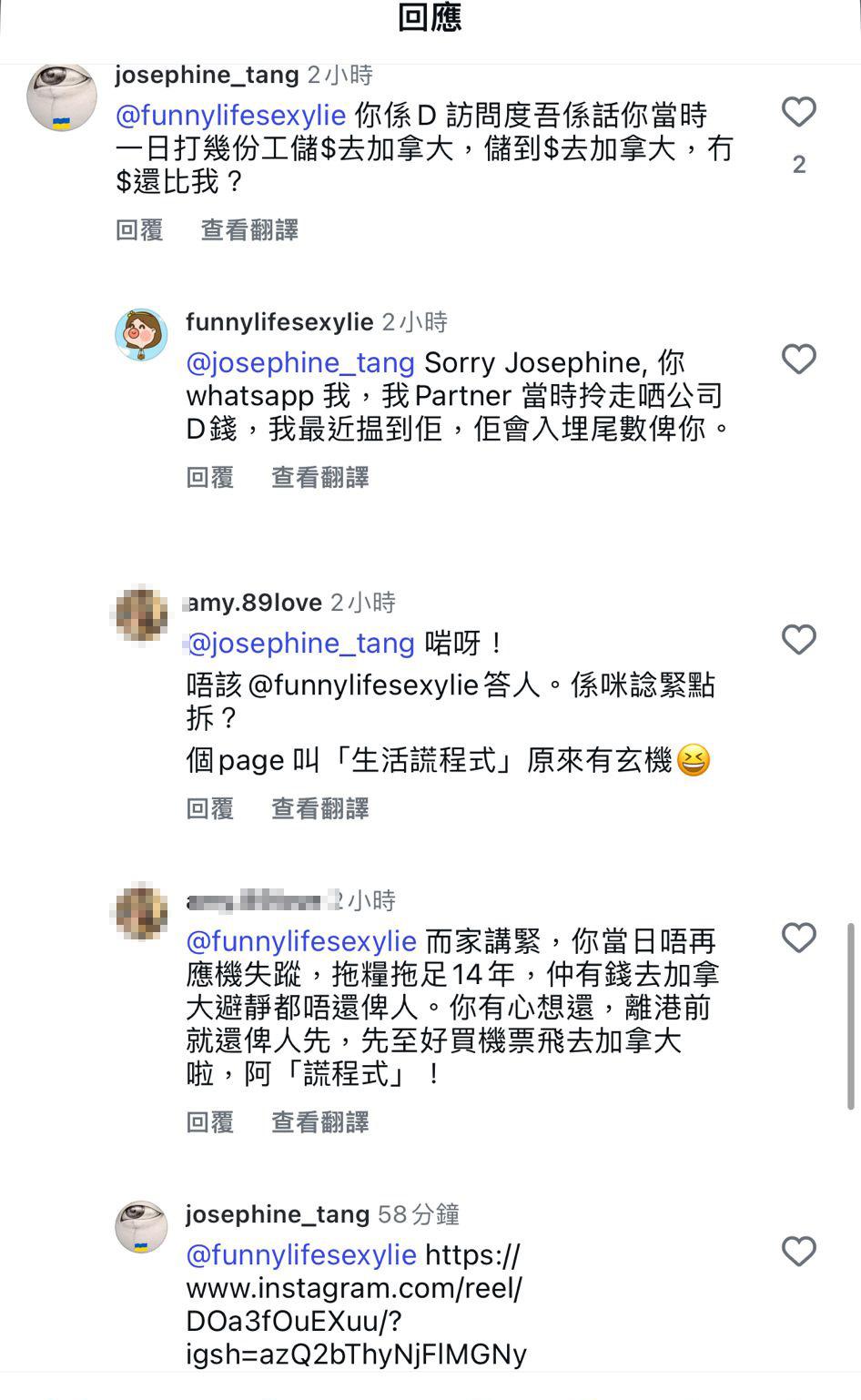View translation of amy.89love's 啱呀 comment
This screenshot has width=861, height=1400.
pyautogui.click(x=319, y=808)
